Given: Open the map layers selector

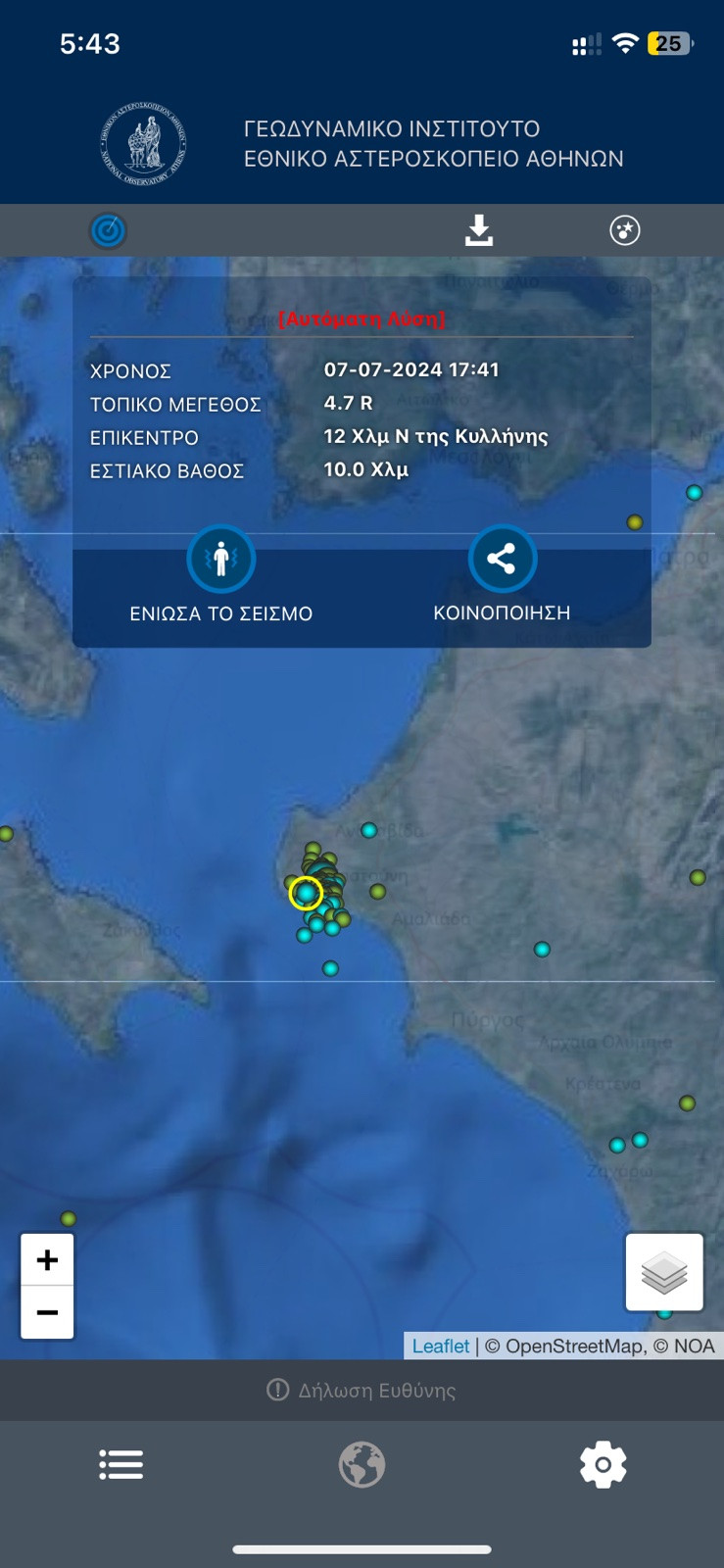Looking at the screenshot, I should tap(664, 1272).
